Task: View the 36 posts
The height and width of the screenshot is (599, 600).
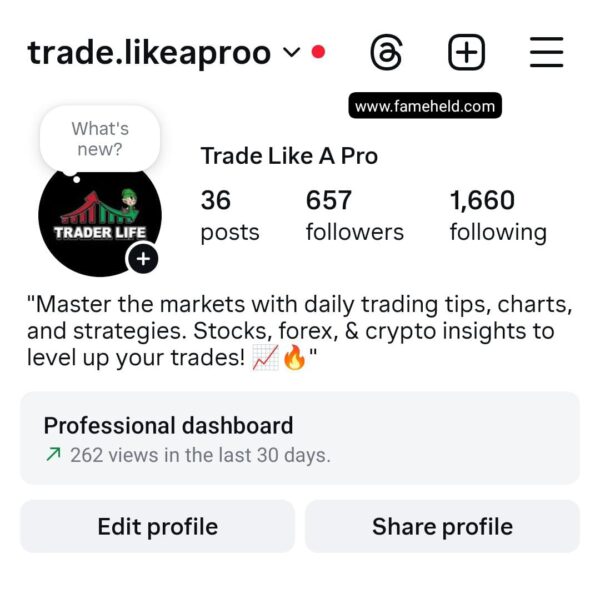Action: [229, 216]
